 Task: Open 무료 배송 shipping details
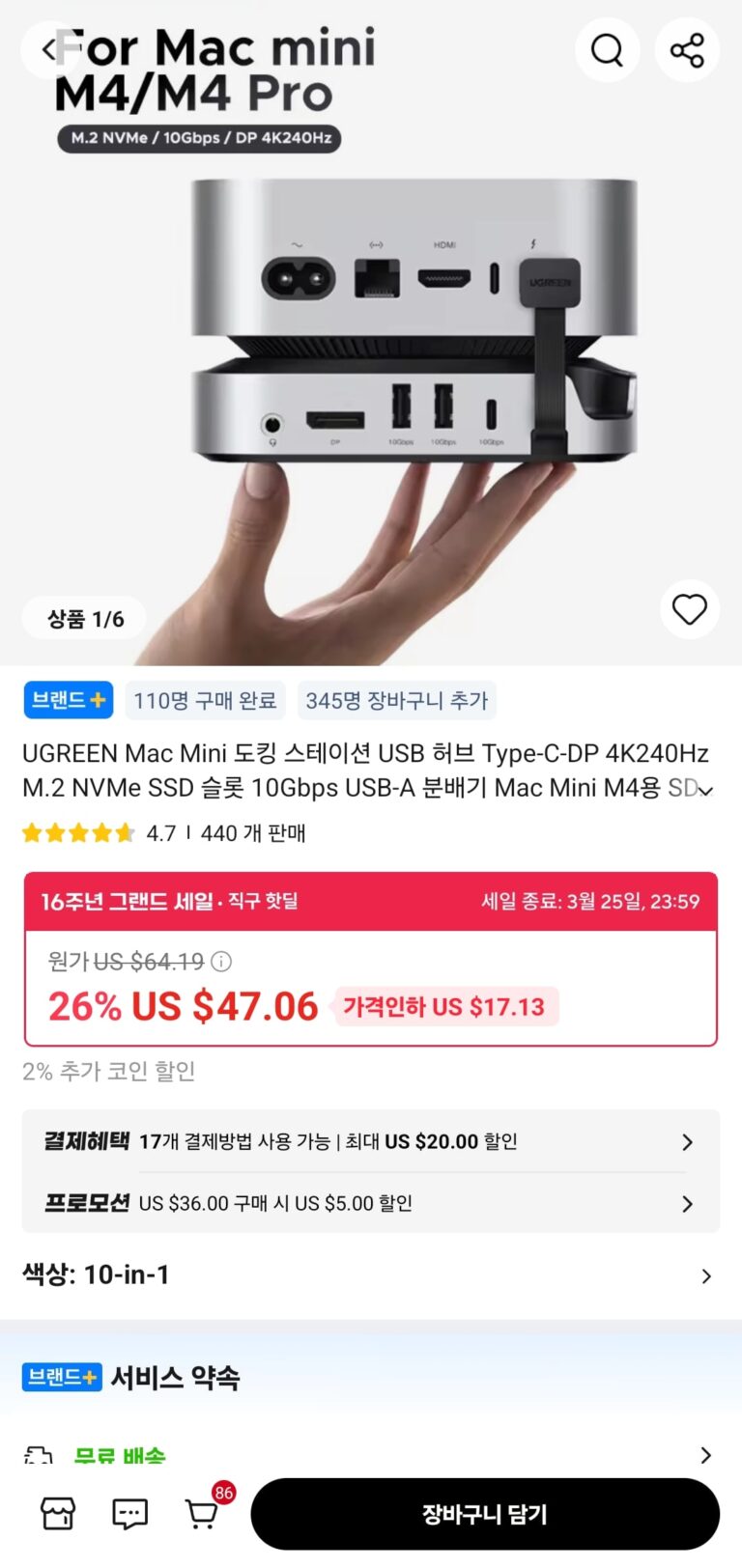(370, 1455)
